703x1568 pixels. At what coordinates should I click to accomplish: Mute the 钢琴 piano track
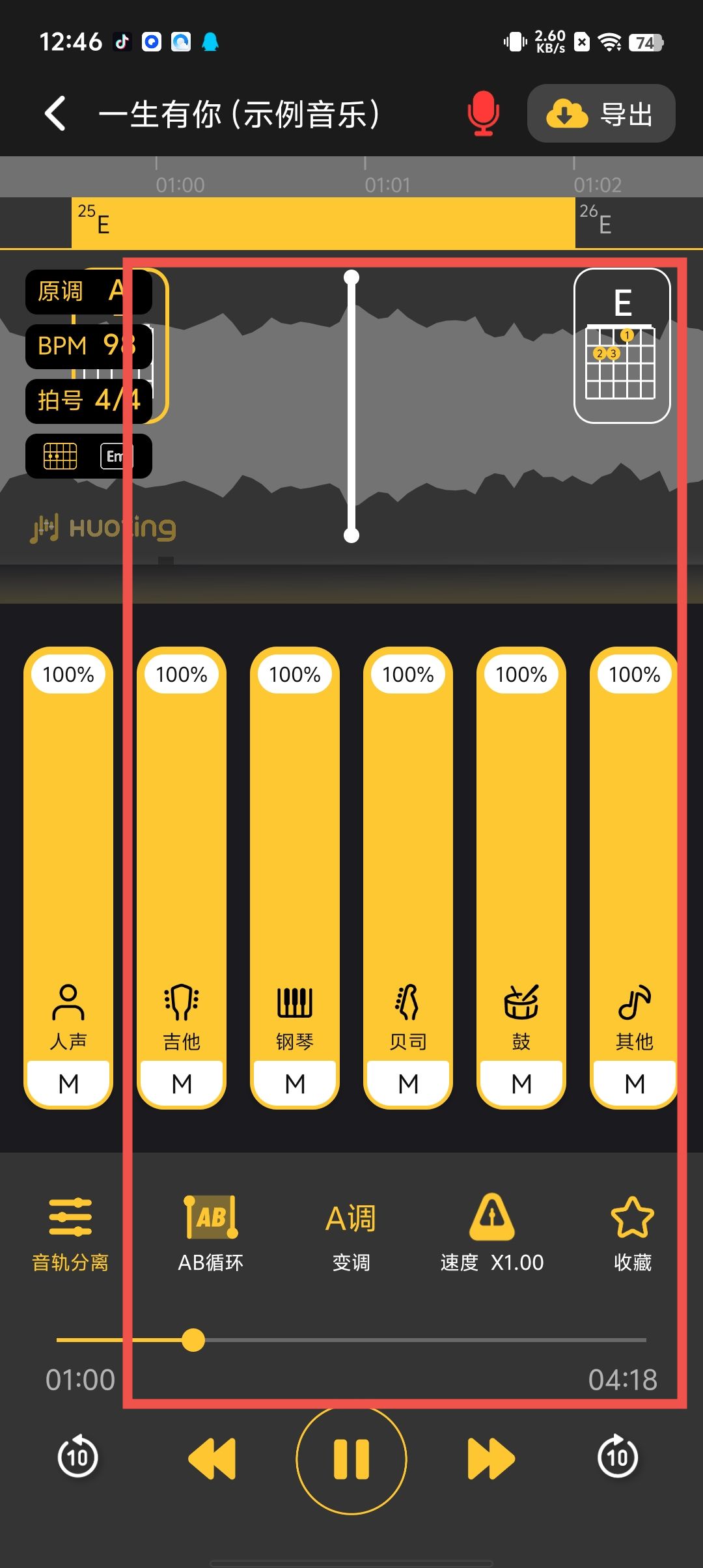(x=295, y=1084)
